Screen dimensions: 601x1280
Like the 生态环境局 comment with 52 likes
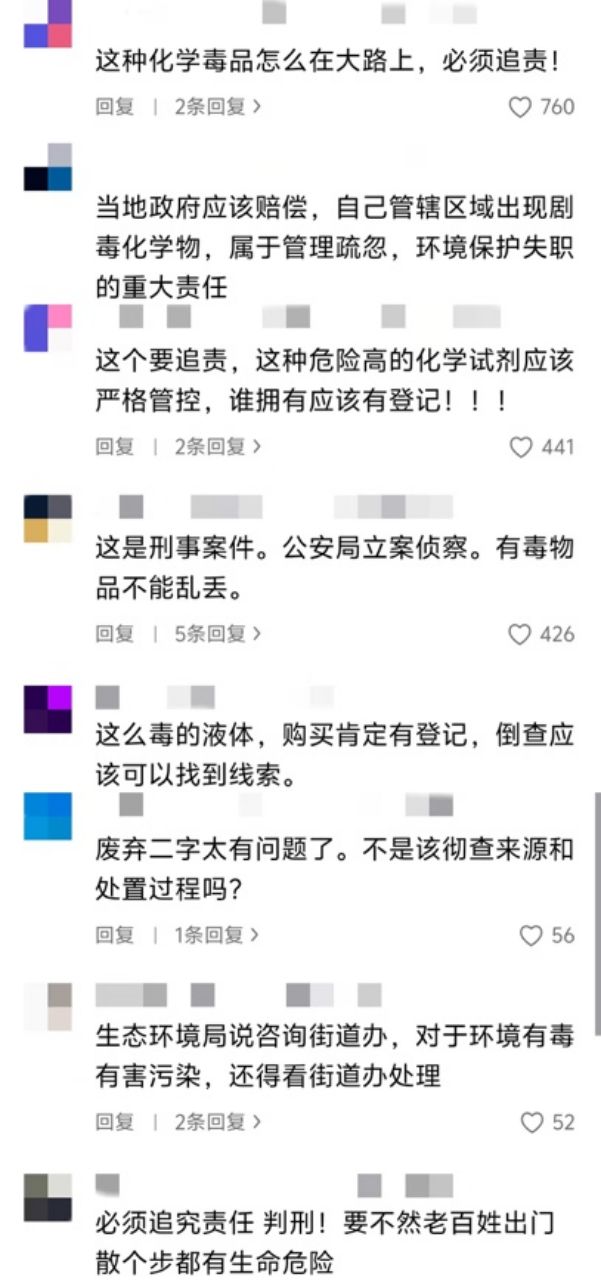[x=531, y=1122]
